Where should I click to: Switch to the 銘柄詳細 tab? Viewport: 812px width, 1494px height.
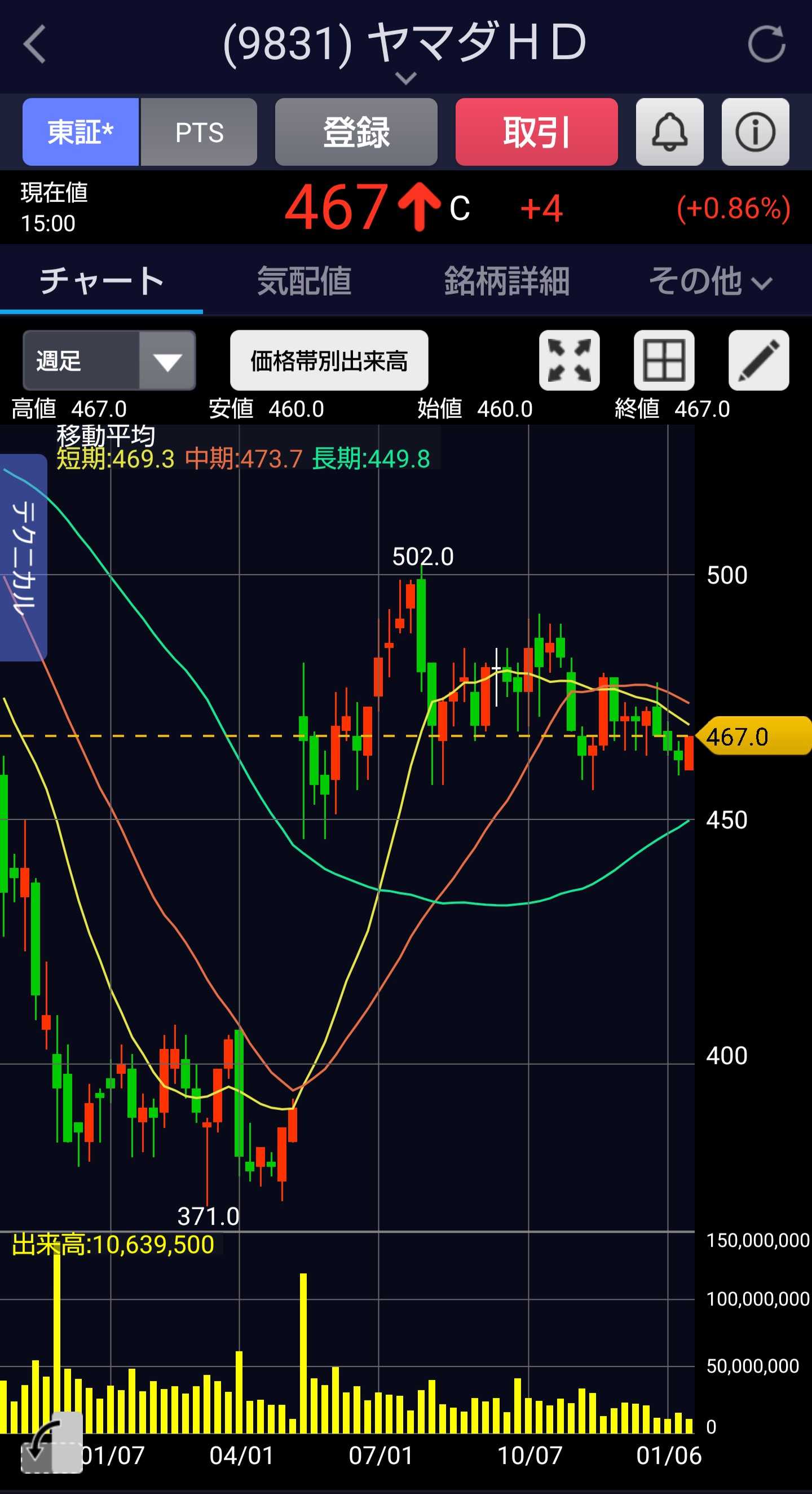507,281
